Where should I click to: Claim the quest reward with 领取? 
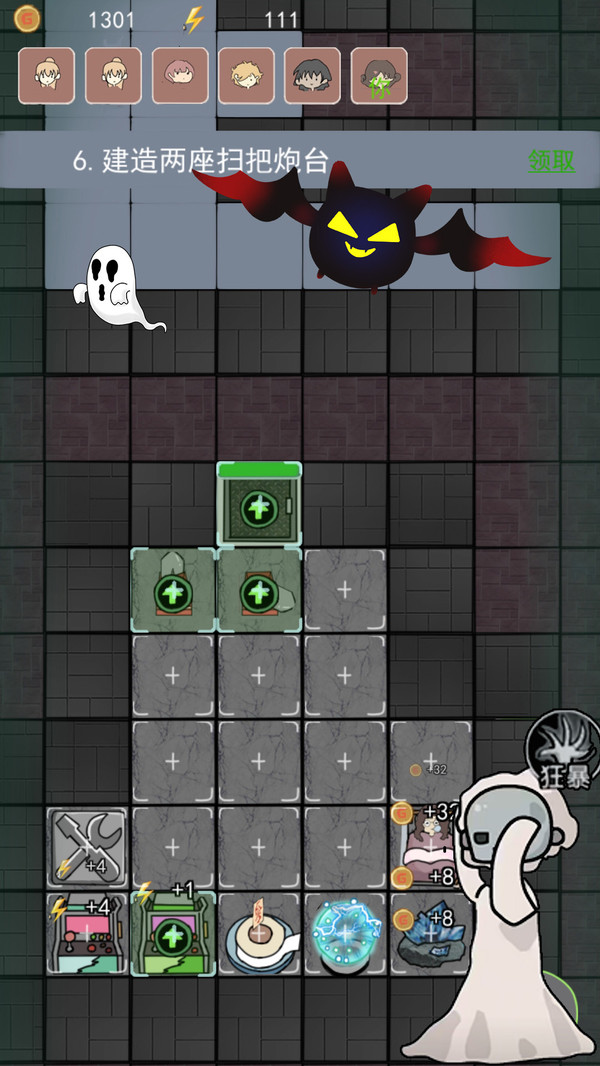551,161
